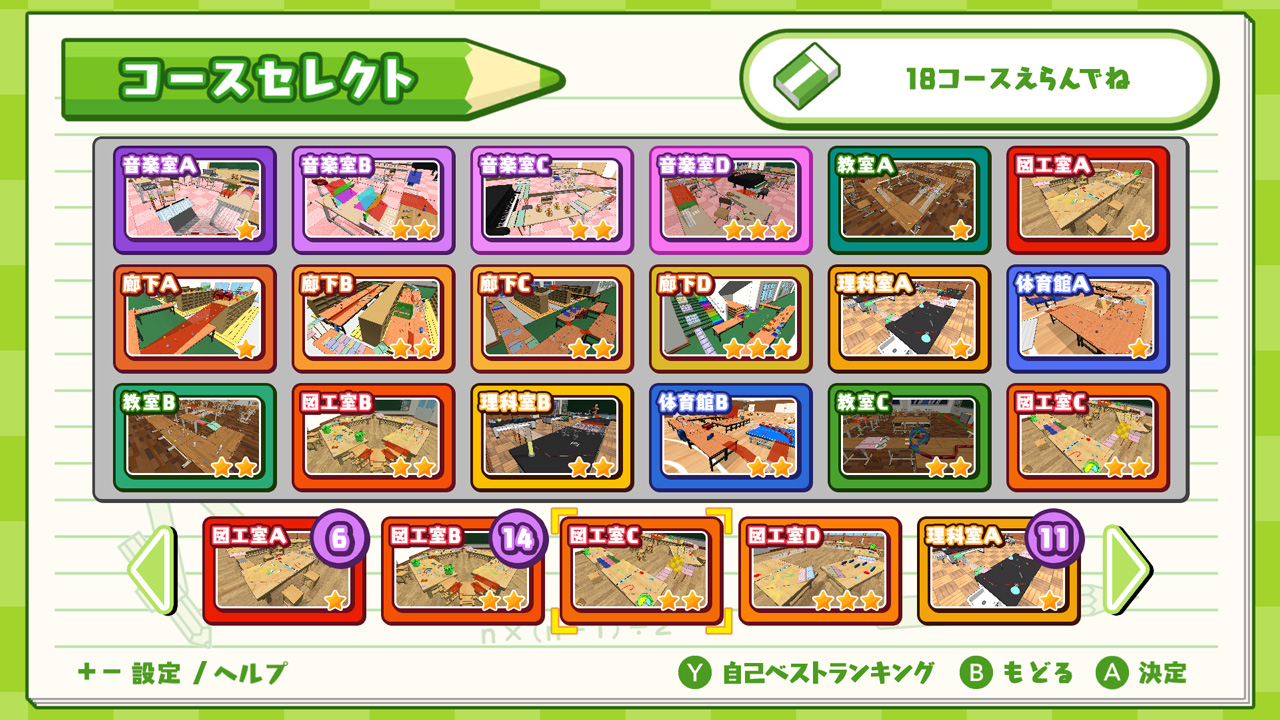Choose the 音楽室B course tile
The image size is (1280, 720).
click(373, 200)
